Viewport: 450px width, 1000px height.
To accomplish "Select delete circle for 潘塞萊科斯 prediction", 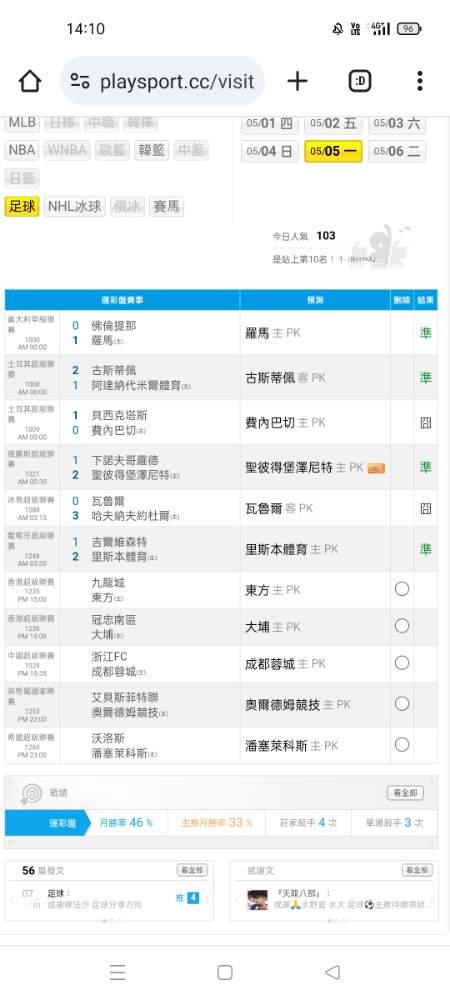I will click(x=402, y=745).
